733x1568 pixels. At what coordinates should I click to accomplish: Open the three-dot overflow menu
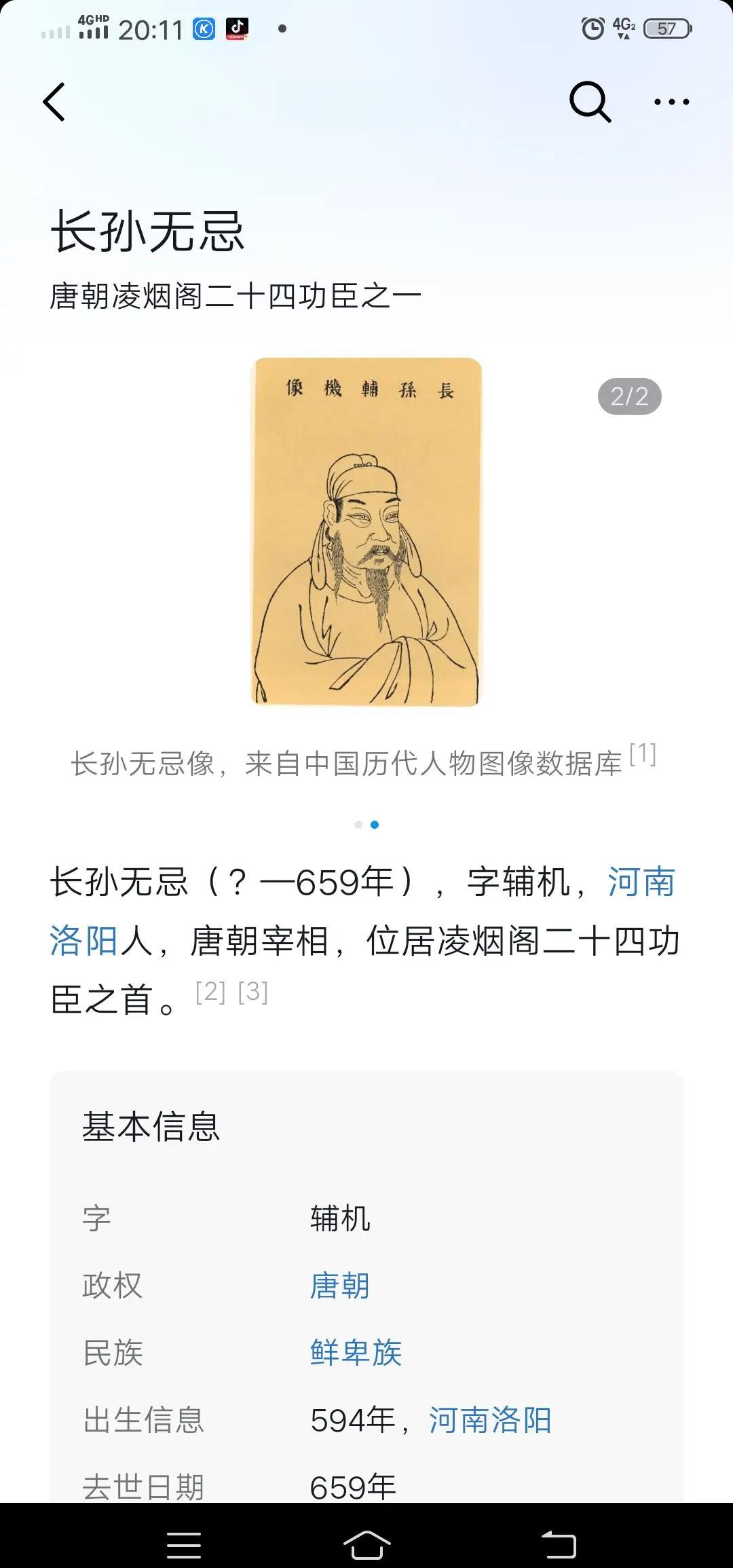click(x=671, y=102)
